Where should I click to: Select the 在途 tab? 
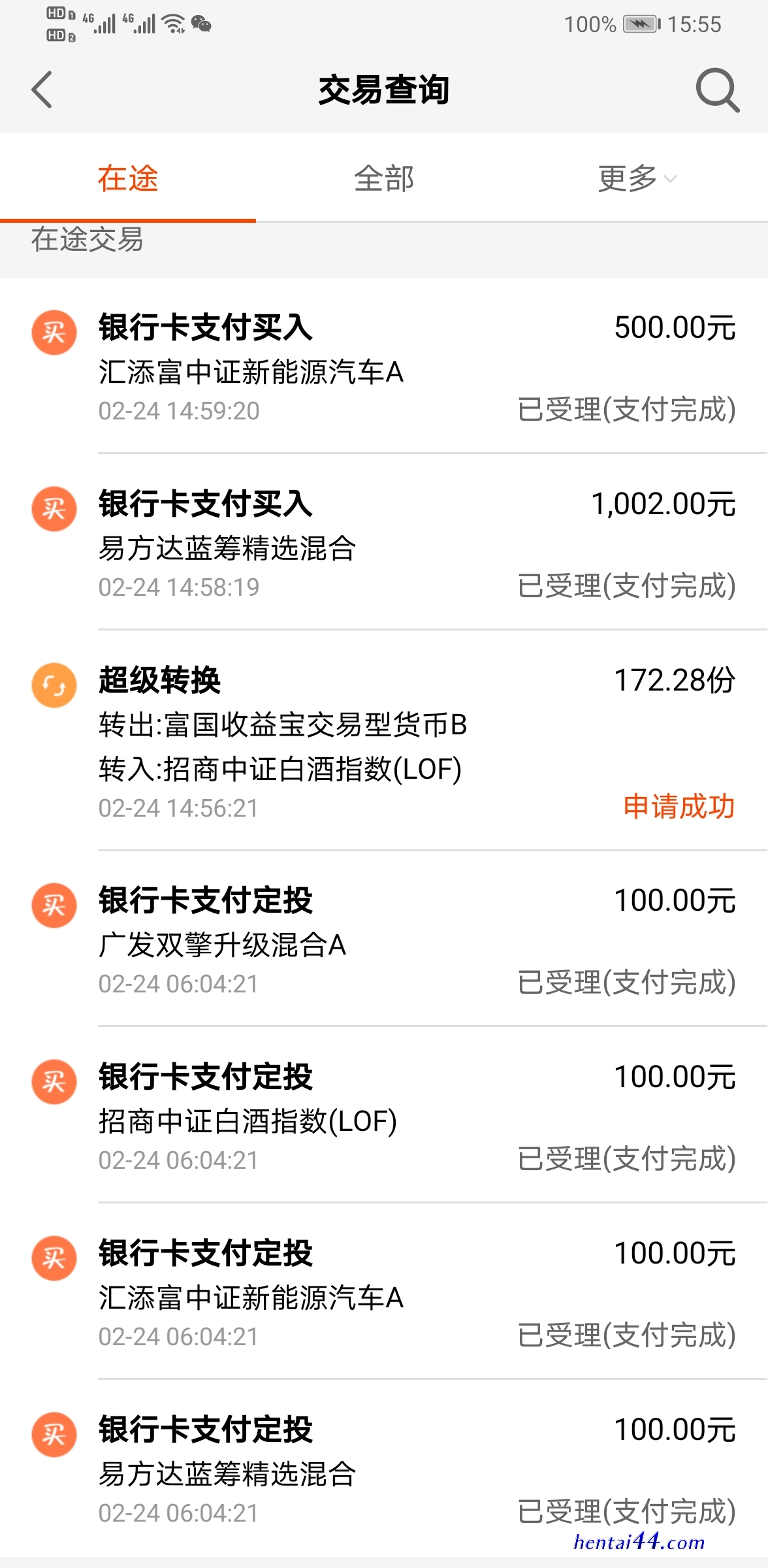(128, 178)
